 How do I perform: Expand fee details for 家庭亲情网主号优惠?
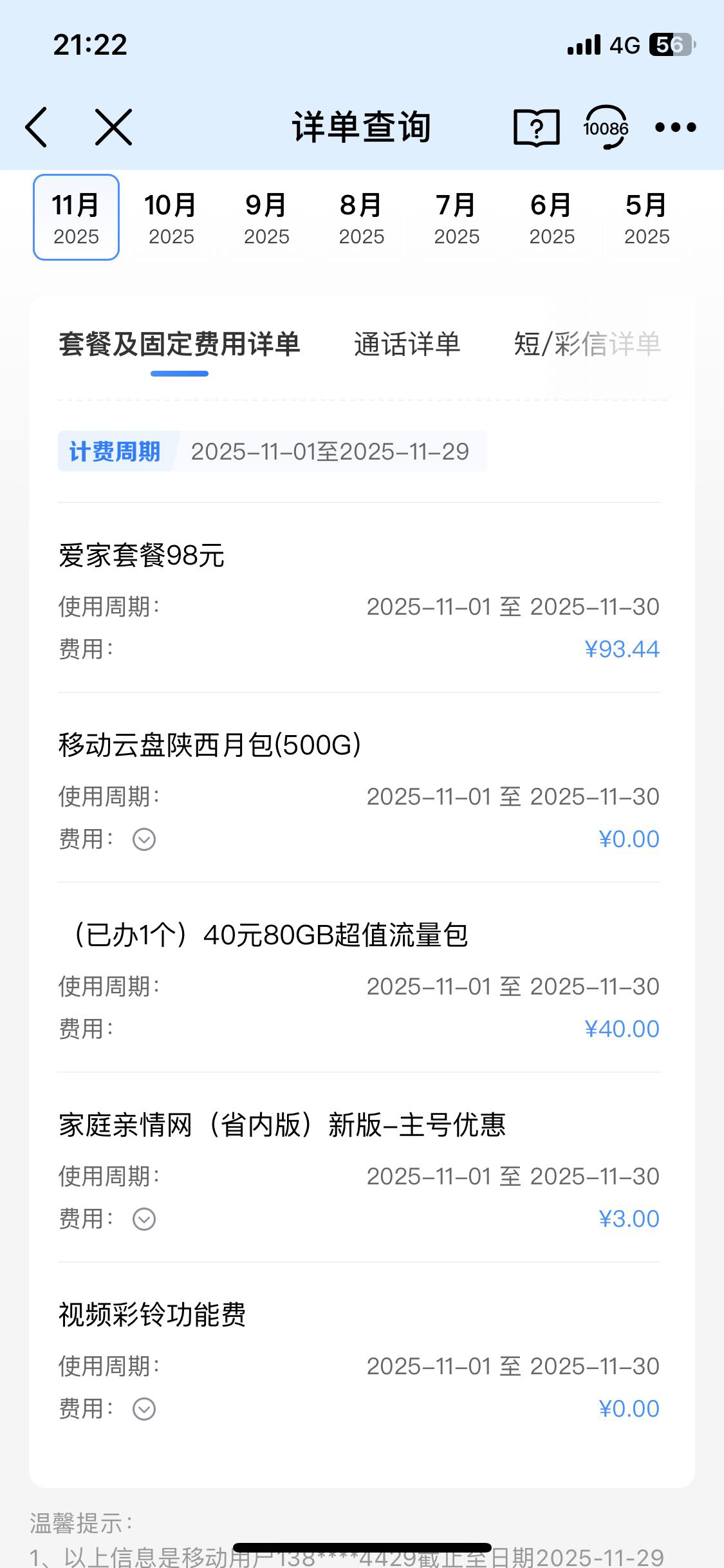click(x=144, y=1219)
